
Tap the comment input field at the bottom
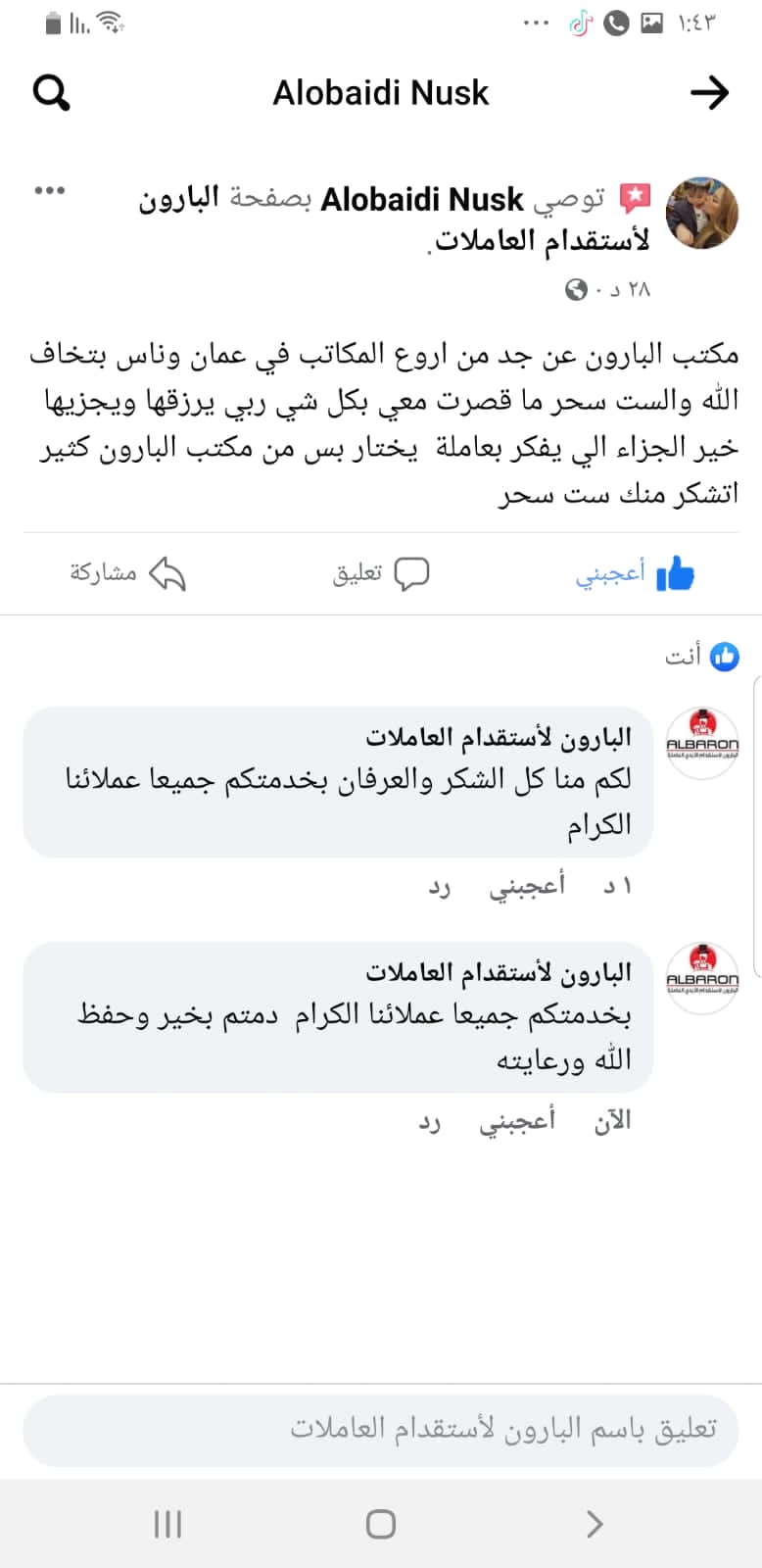pos(381,1430)
